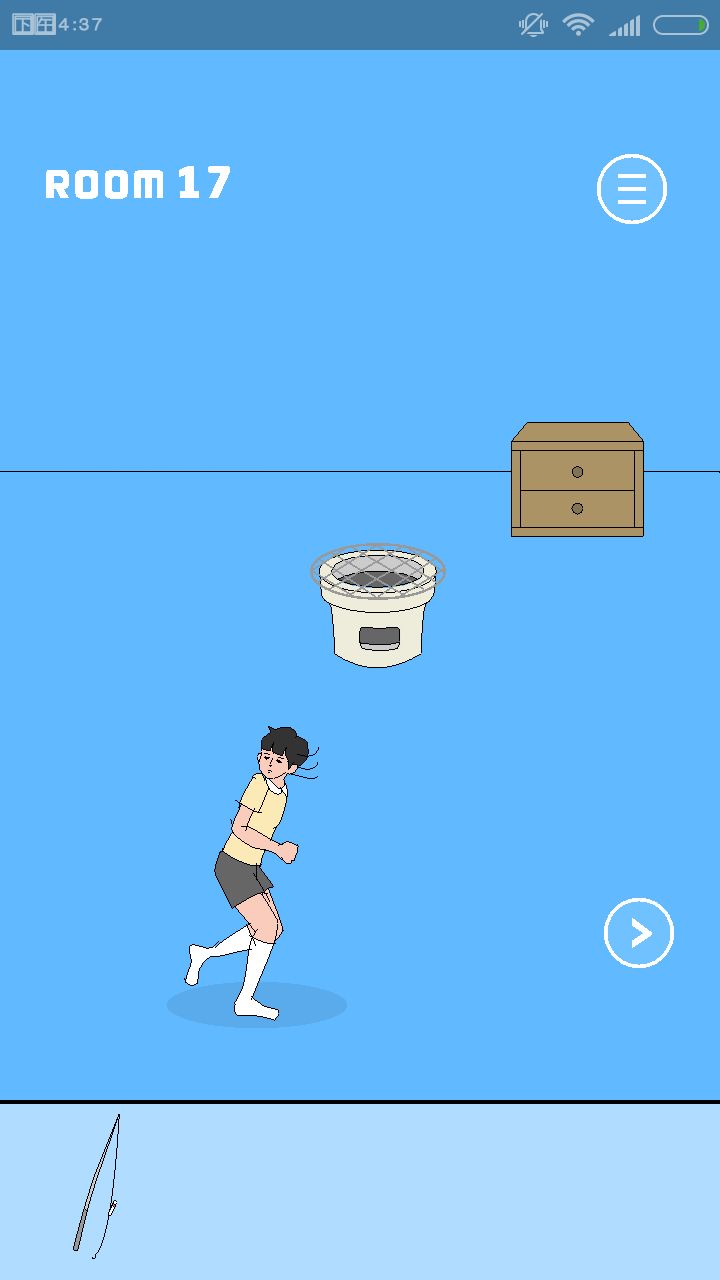Image resolution: width=720 pixels, height=1280 pixels.
Task: Toggle the stove's front vent open
Action: tap(378, 638)
